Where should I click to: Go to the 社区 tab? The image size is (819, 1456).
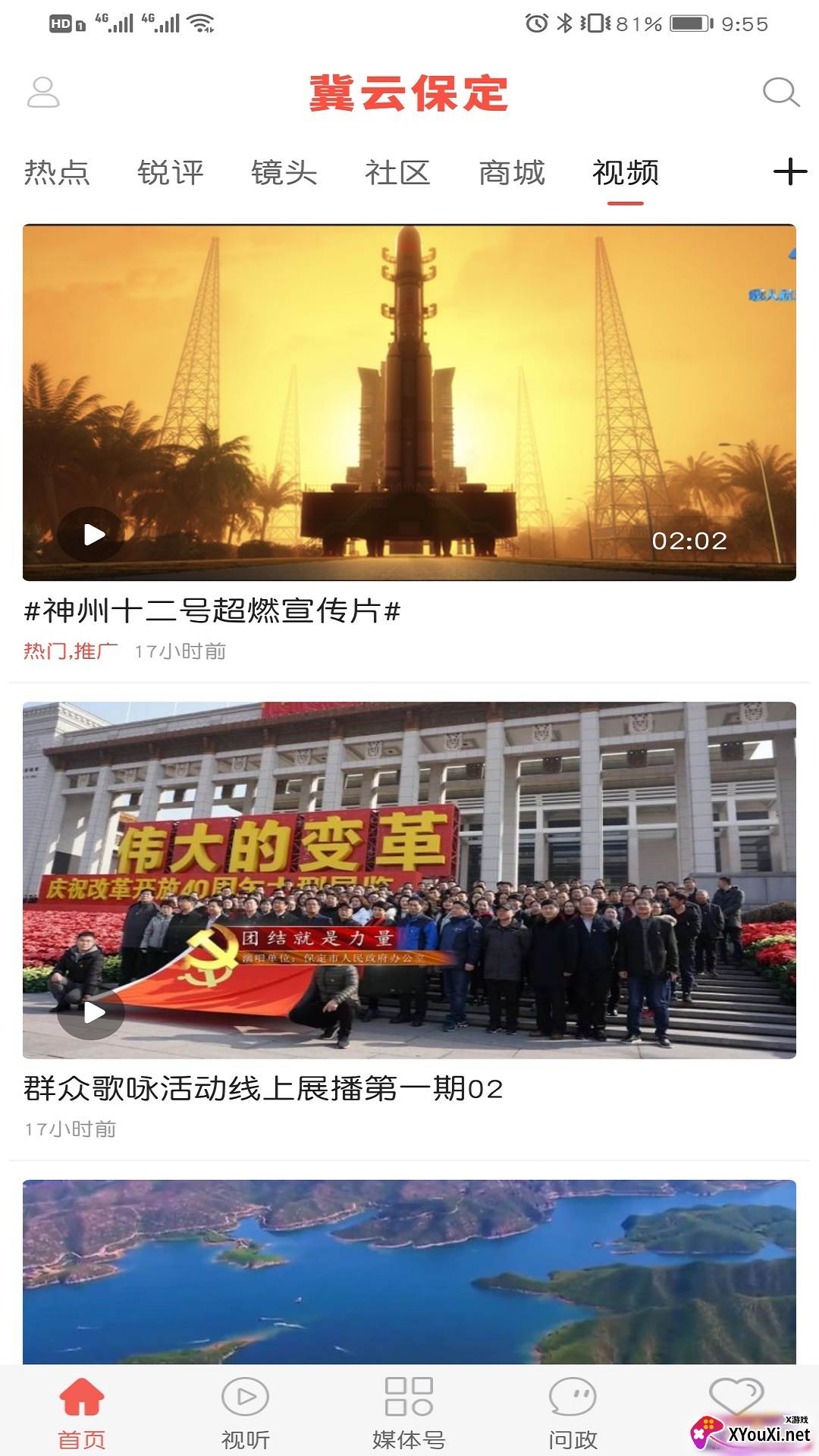397,173
